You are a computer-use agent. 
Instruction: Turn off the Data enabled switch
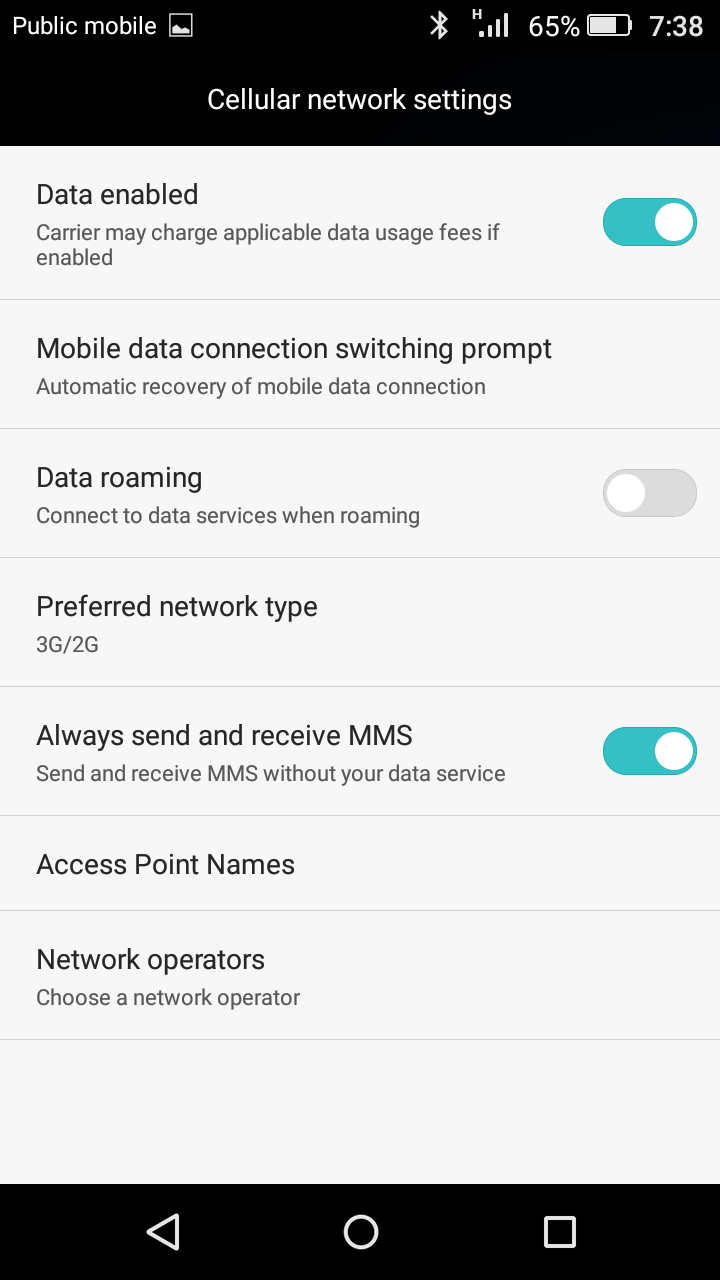click(x=649, y=222)
